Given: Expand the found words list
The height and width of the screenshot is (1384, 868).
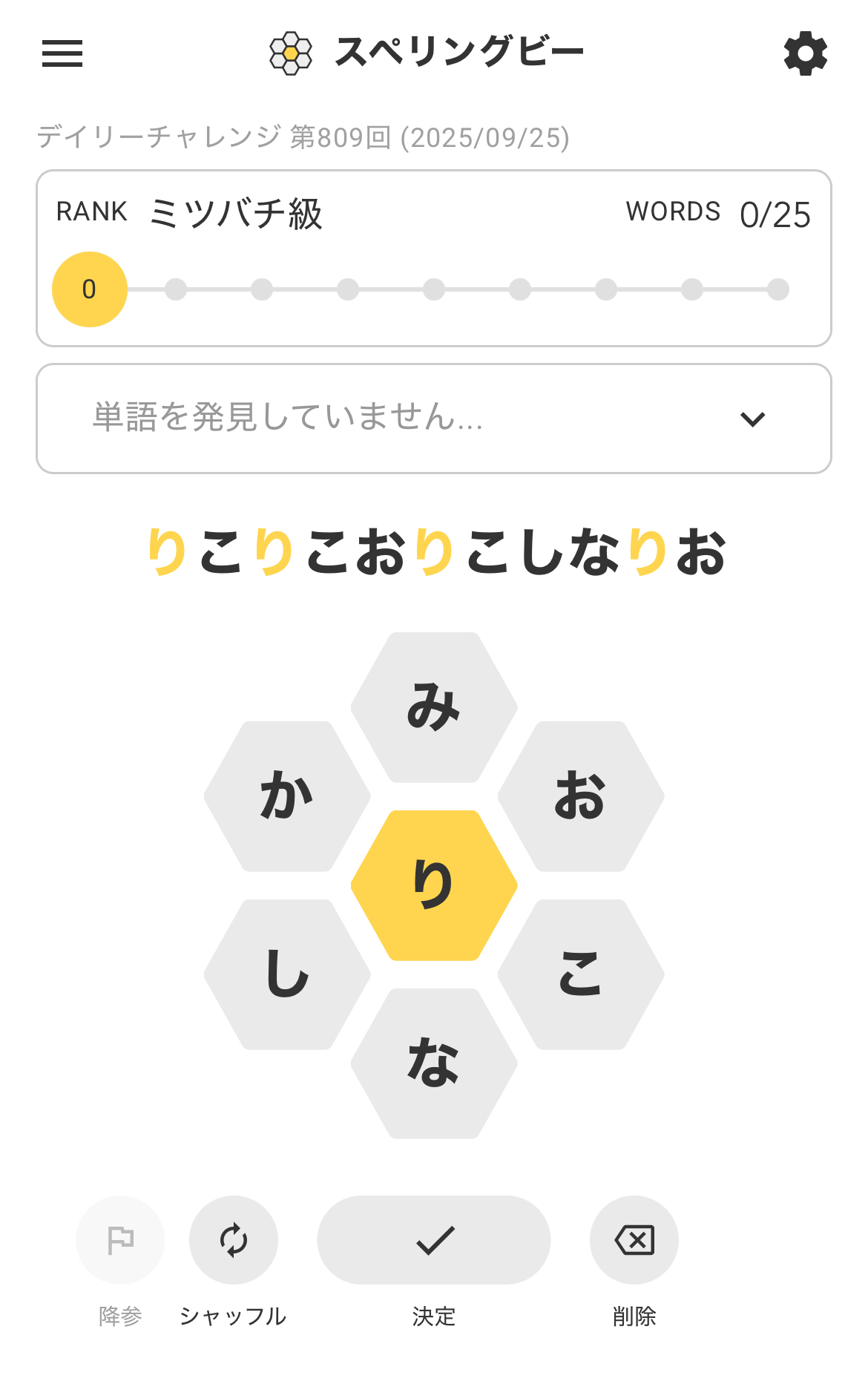Looking at the screenshot, I should pos(752,419).
